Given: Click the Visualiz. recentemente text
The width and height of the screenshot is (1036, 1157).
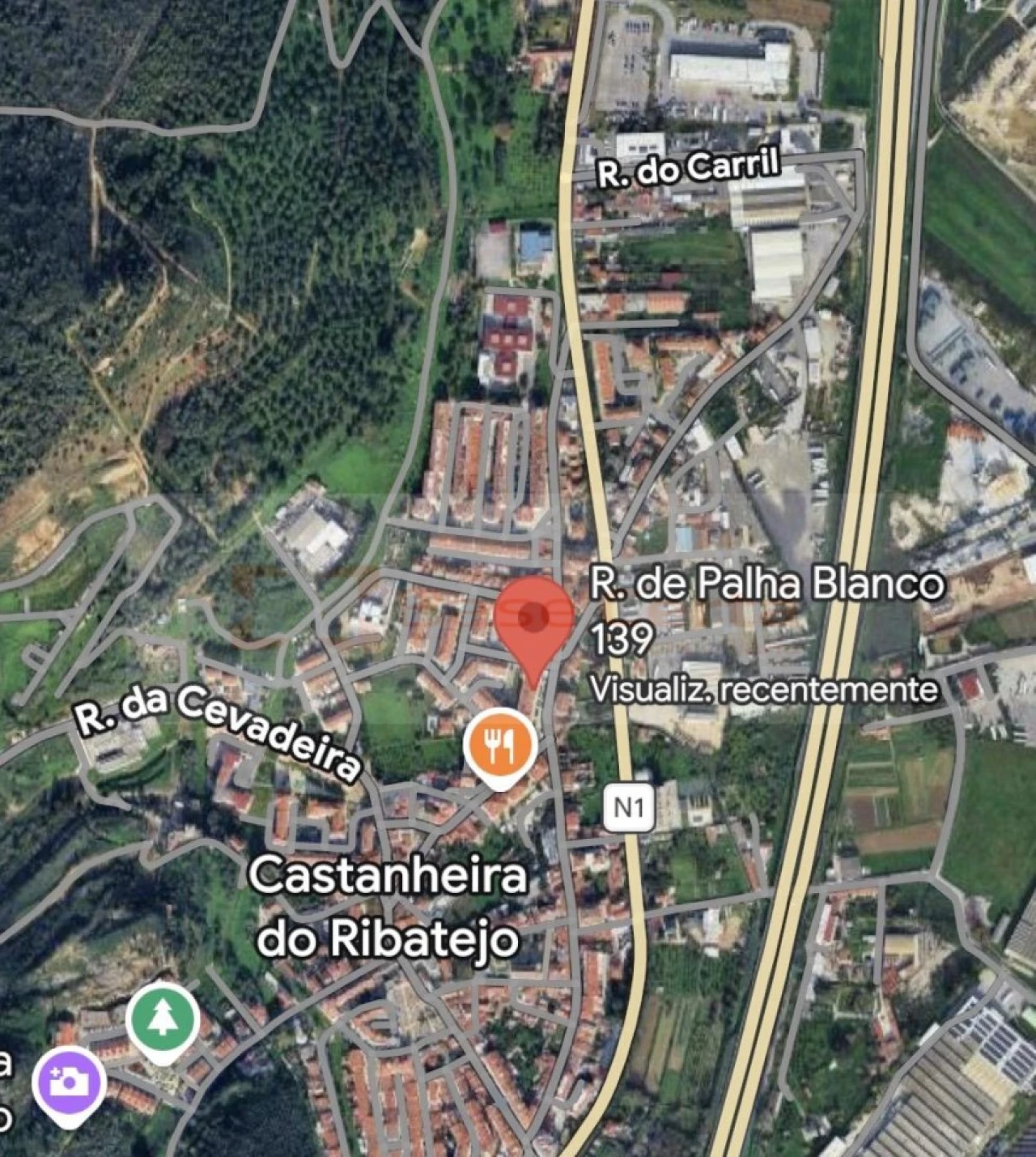Looking at the screenshot, I should tap(764, 691).
